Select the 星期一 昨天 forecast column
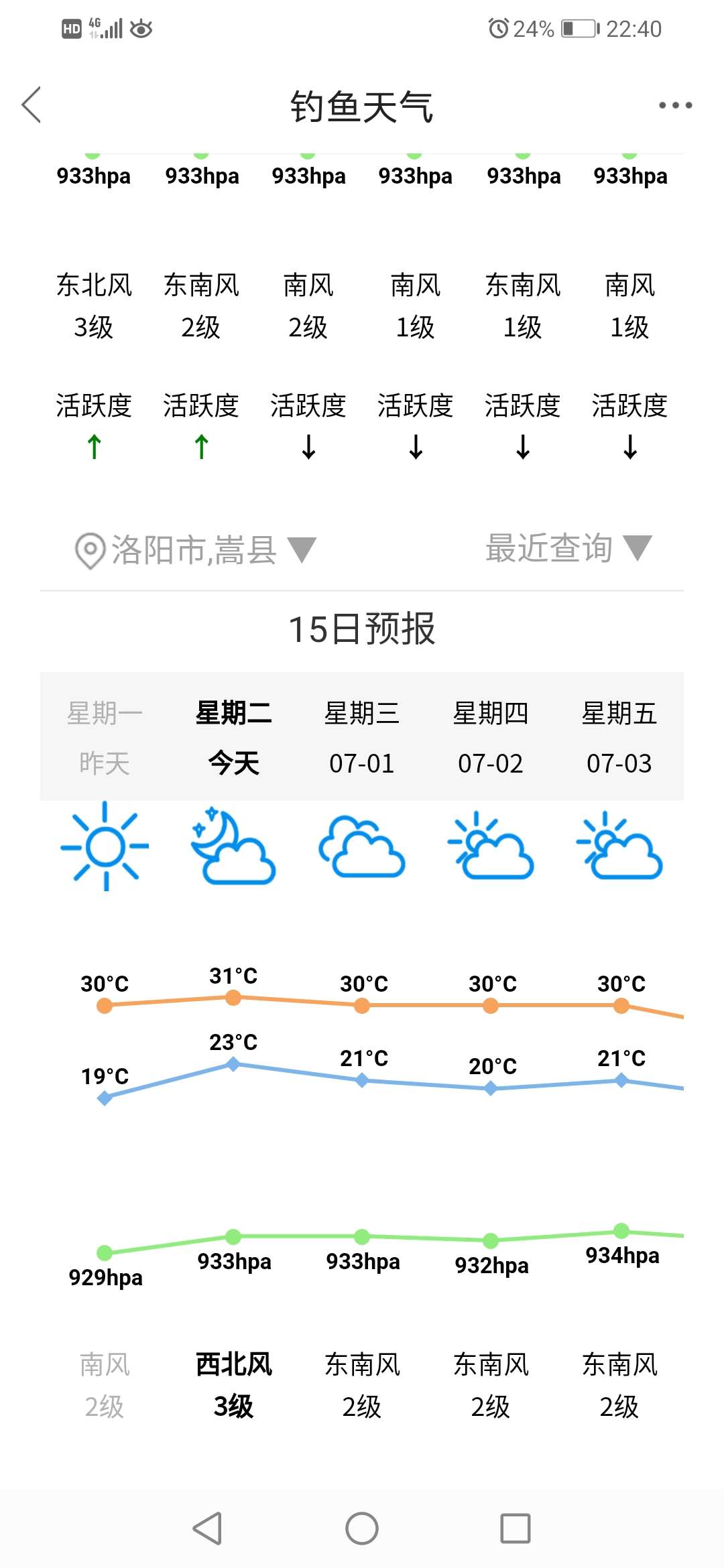Image resolution: width=724 pixels, height=1568 pixels. 105,737
